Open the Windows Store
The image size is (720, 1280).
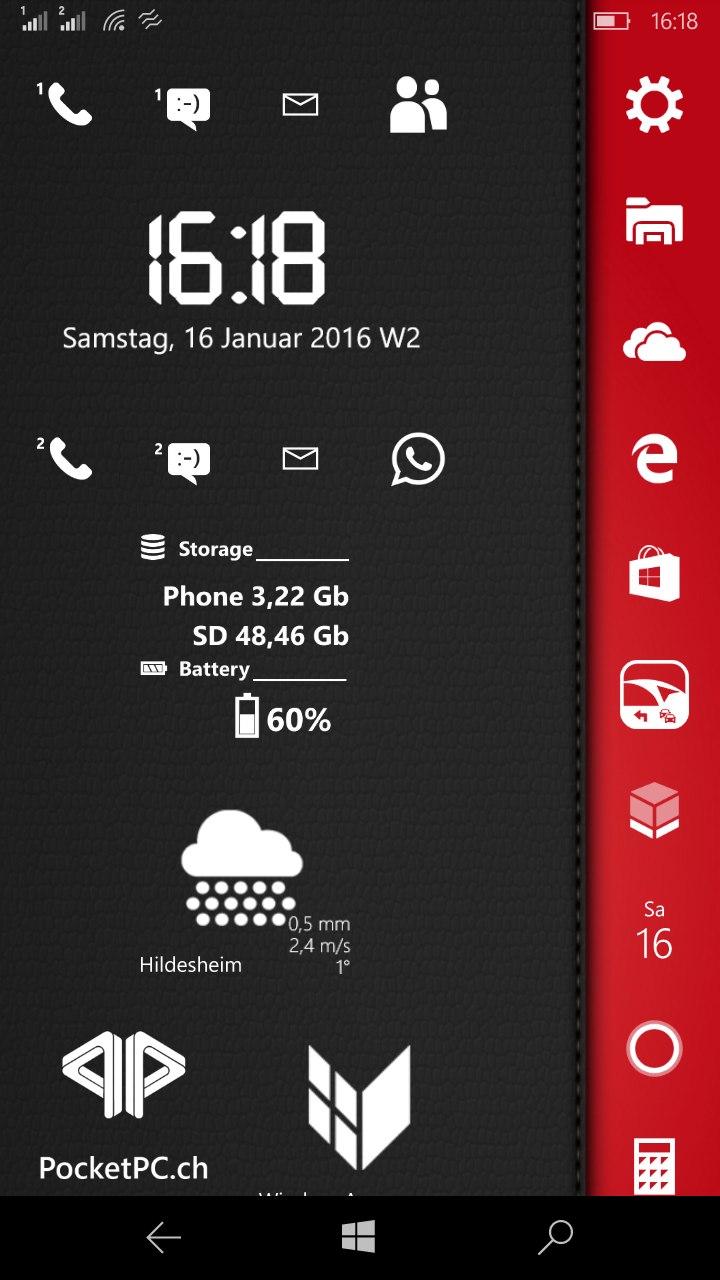[x=654, y=573]
